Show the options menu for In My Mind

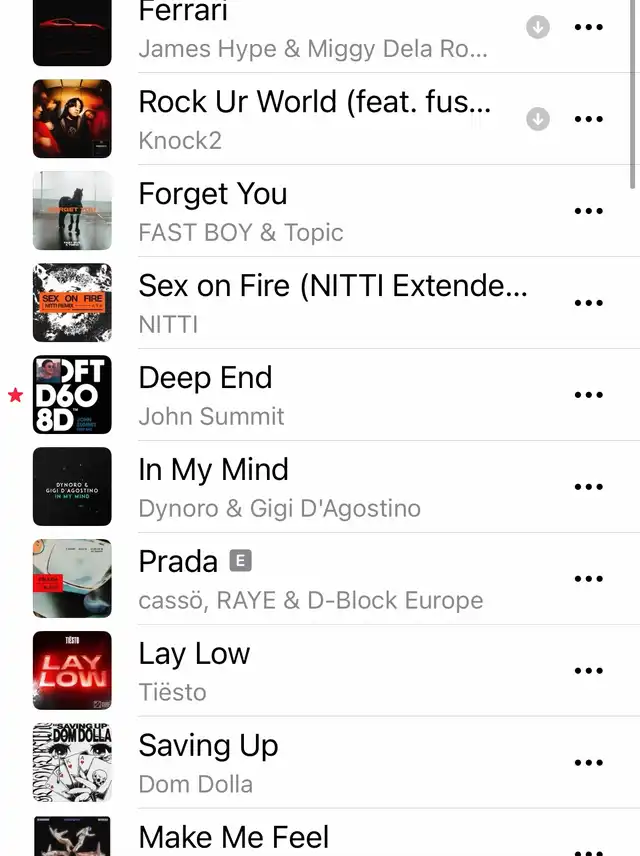click(x=589, y=487)
